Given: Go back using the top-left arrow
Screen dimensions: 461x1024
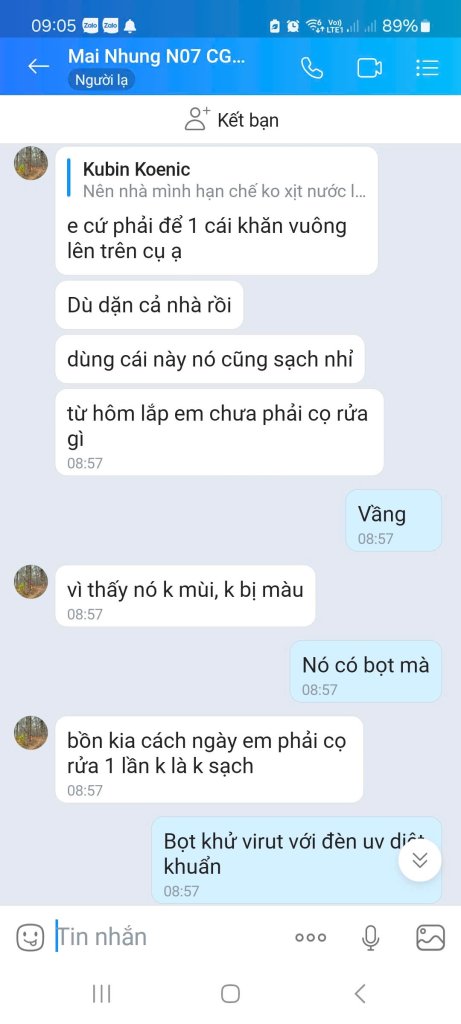Looking at the screenshot, I should pyautogui.click(x=39, y=67).
